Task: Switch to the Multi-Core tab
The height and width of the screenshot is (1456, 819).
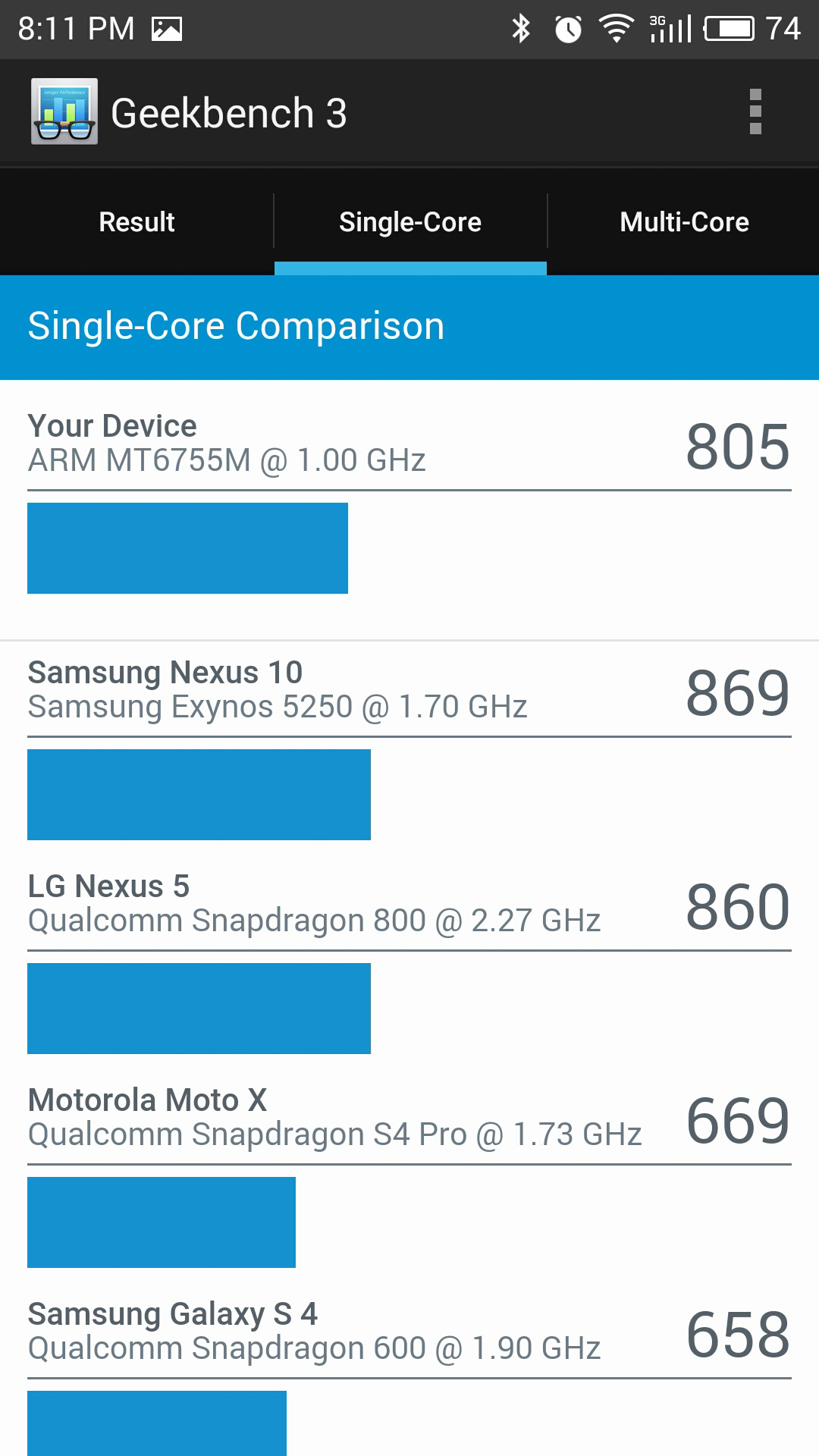Action: coord(684,222)
